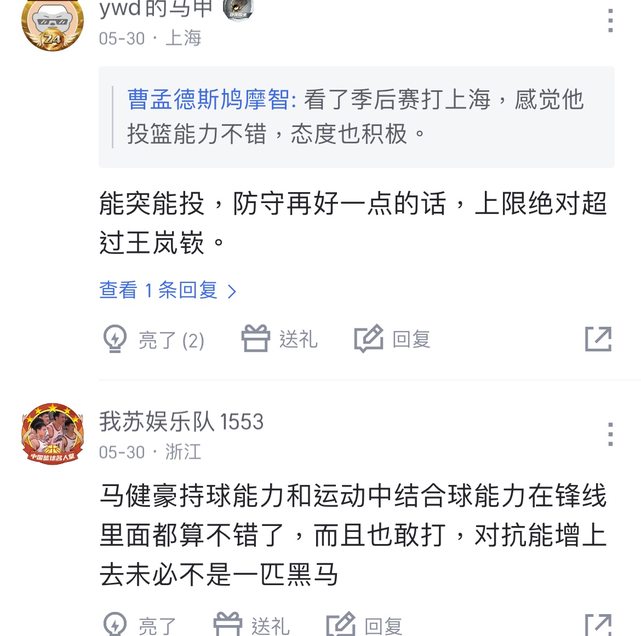The image size is (641, 636).
Task: Light up ywd的马甲's comment (亮了 2)
Action: (154, 340)
